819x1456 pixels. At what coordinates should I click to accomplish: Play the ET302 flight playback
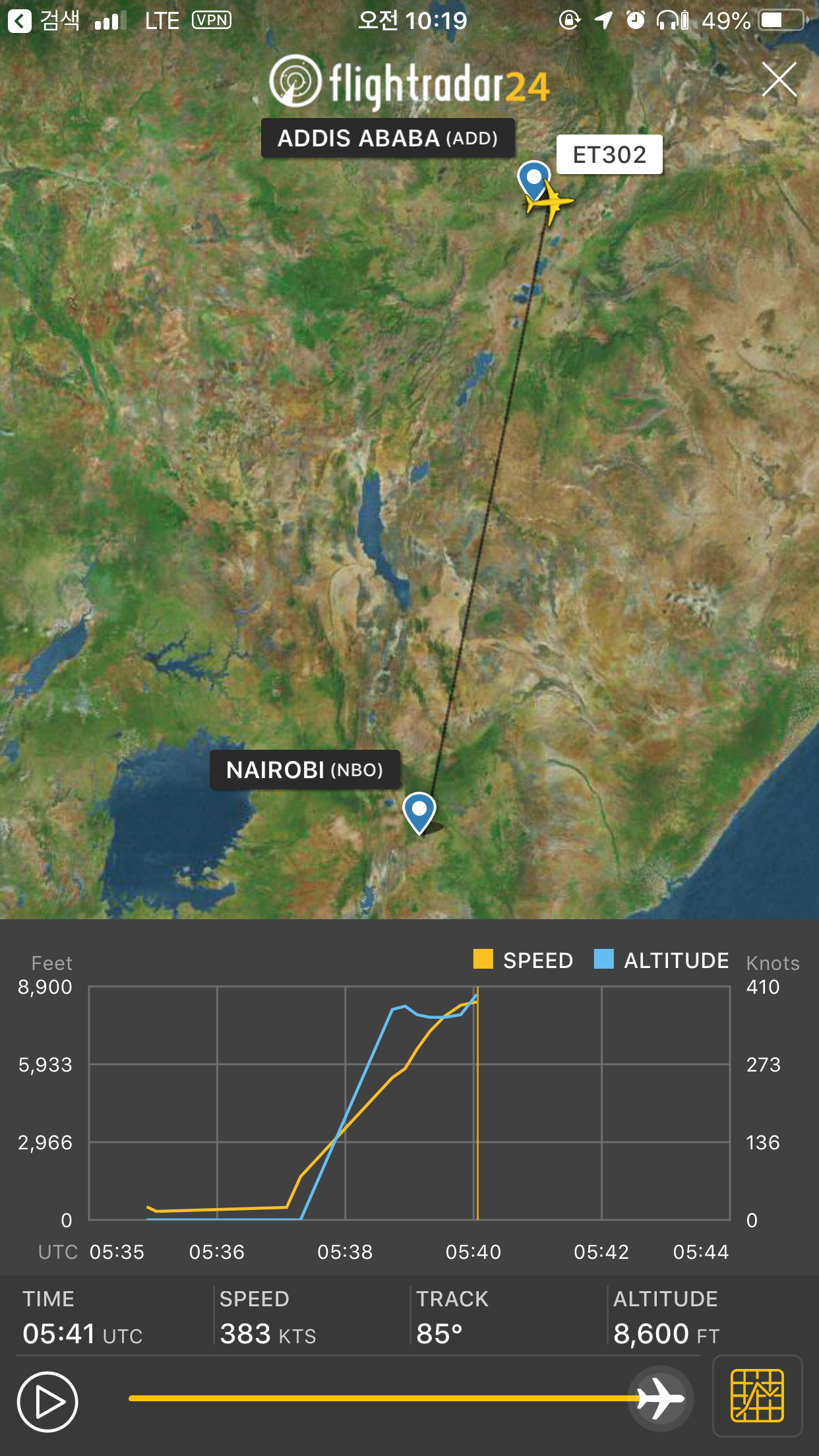47,1401
